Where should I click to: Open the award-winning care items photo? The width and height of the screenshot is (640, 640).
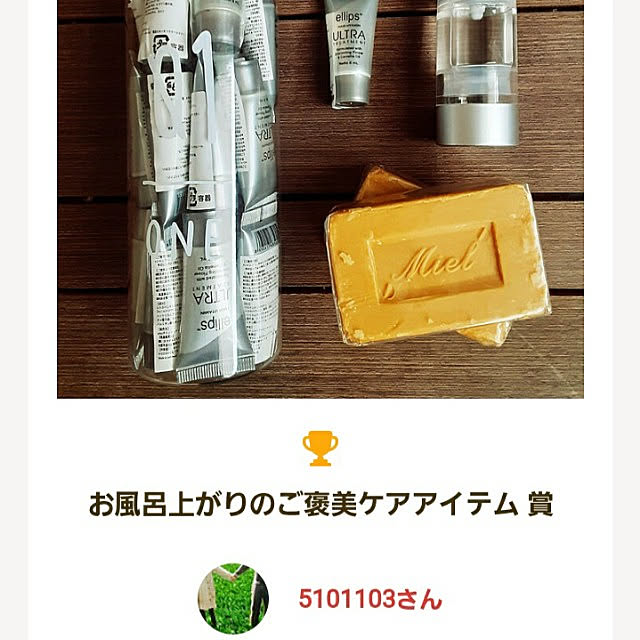(334, 200)
